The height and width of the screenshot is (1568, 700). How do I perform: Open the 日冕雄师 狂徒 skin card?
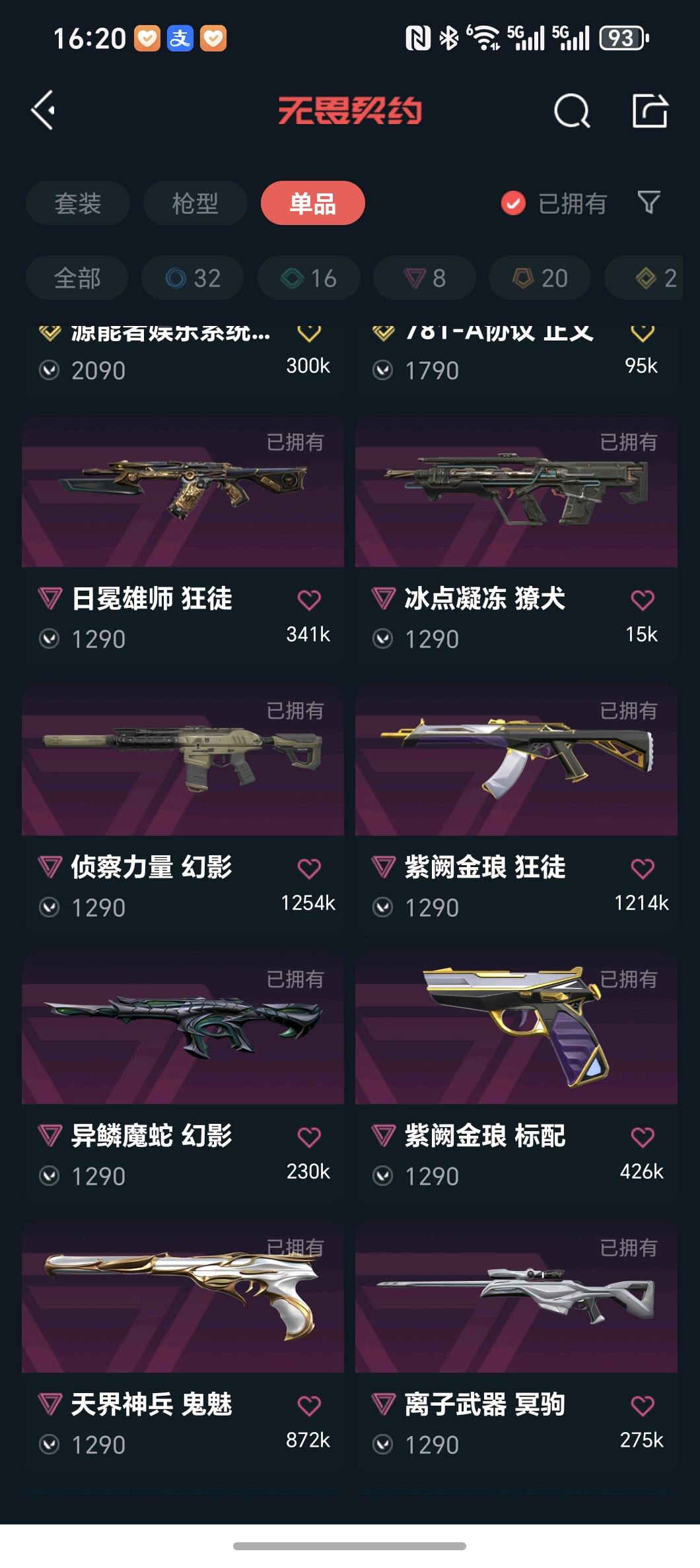coord(182,492)
